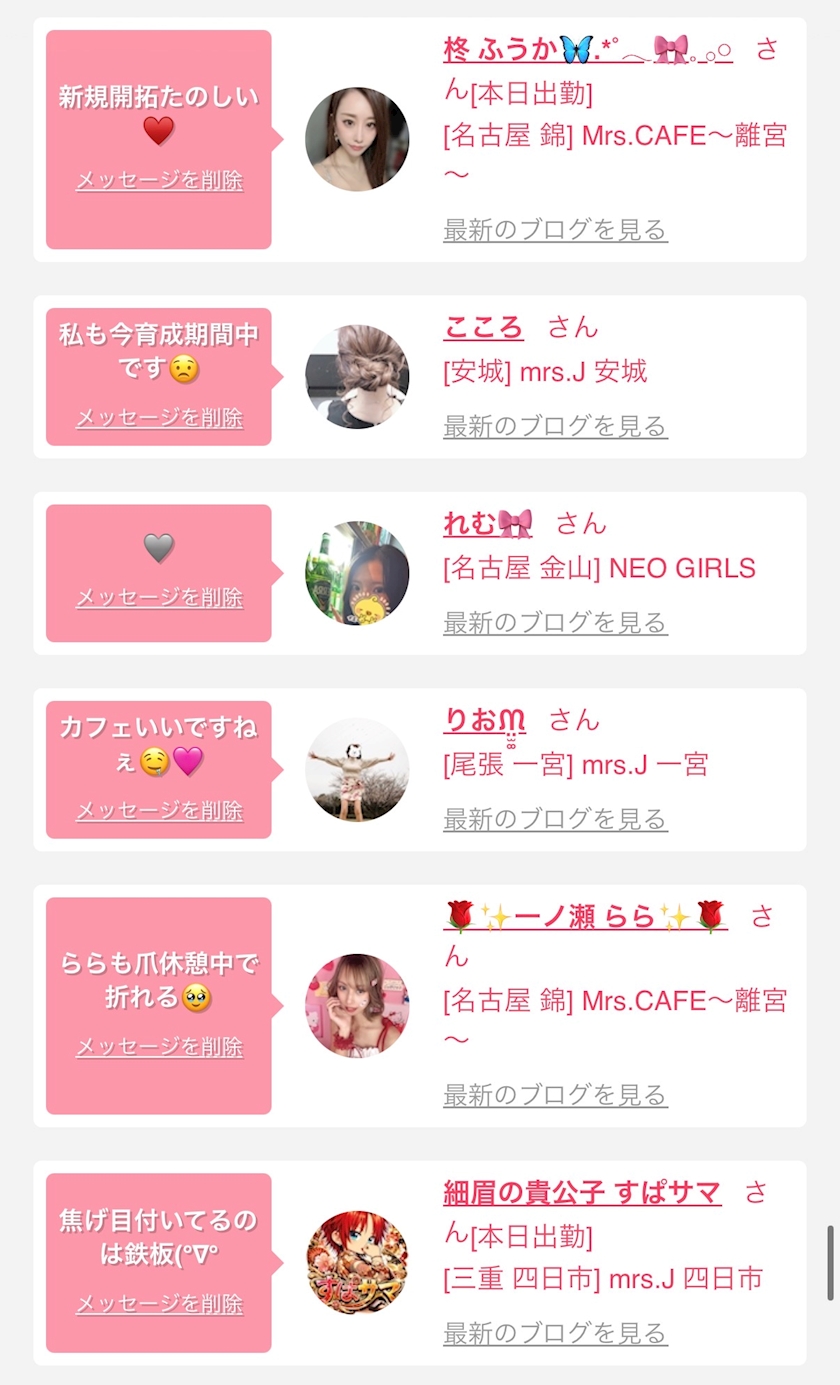View こころ's latest blog

click(555, 426)
